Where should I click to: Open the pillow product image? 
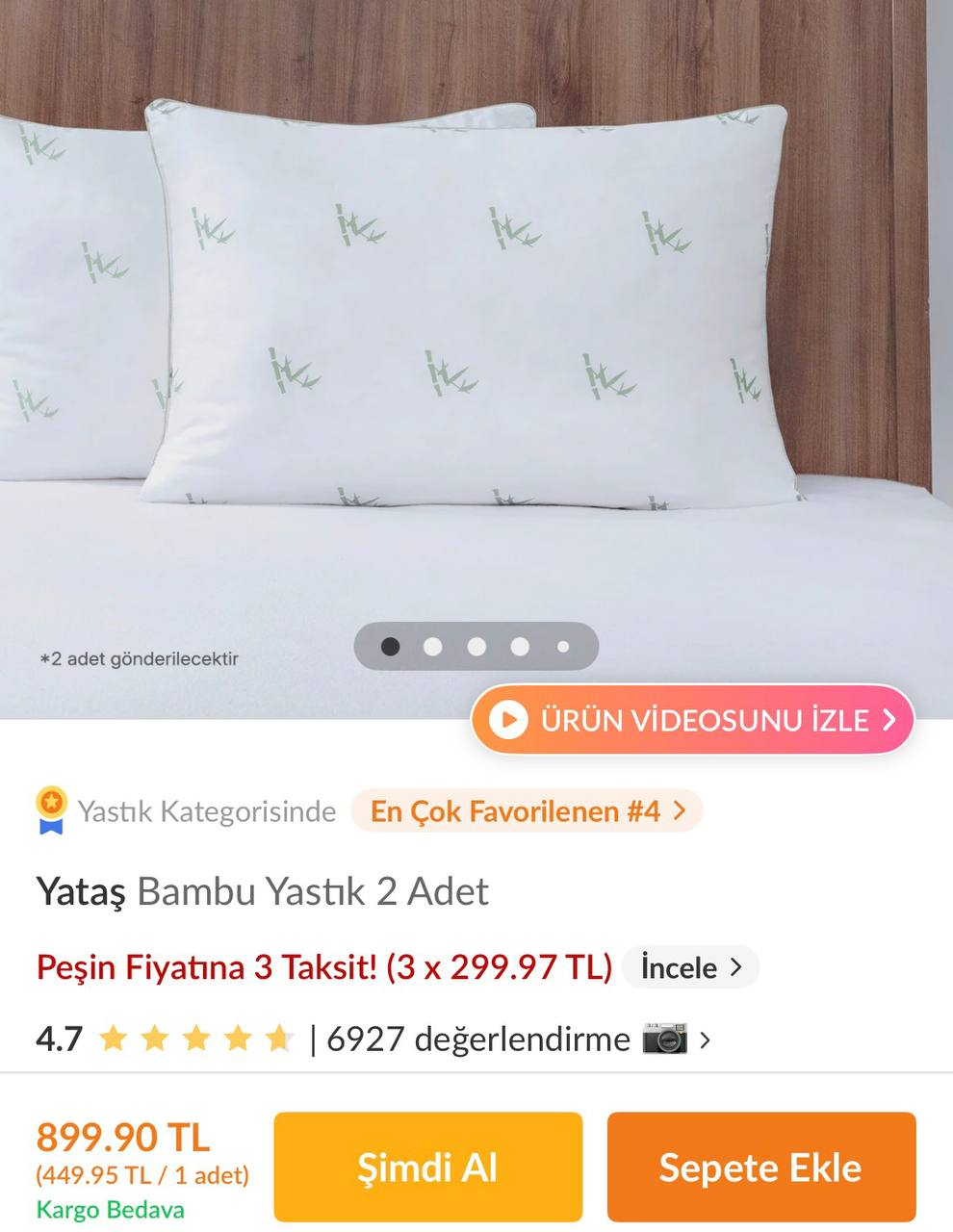472,308
